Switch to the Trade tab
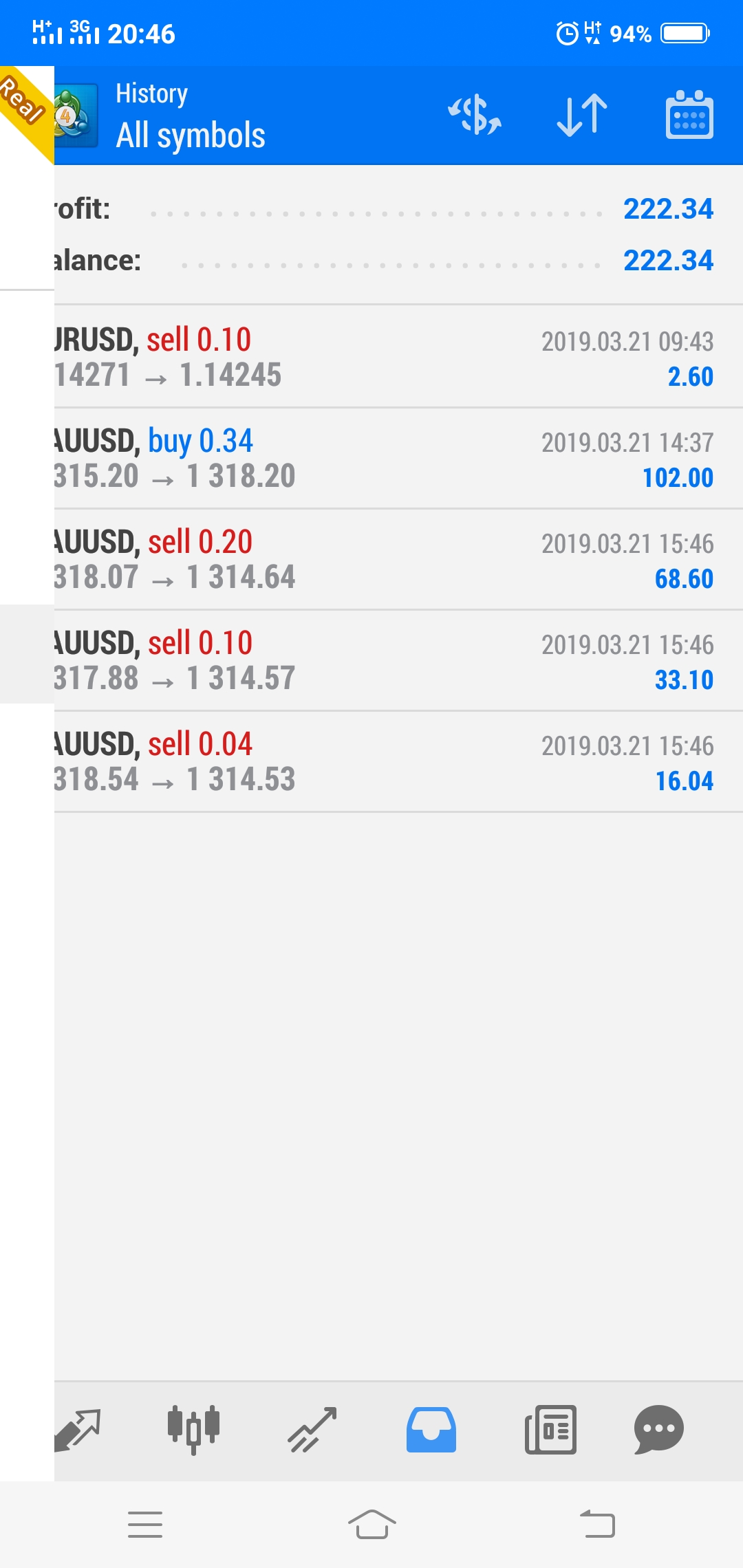Screen dimensions: 743x1568 [312, 1430]
